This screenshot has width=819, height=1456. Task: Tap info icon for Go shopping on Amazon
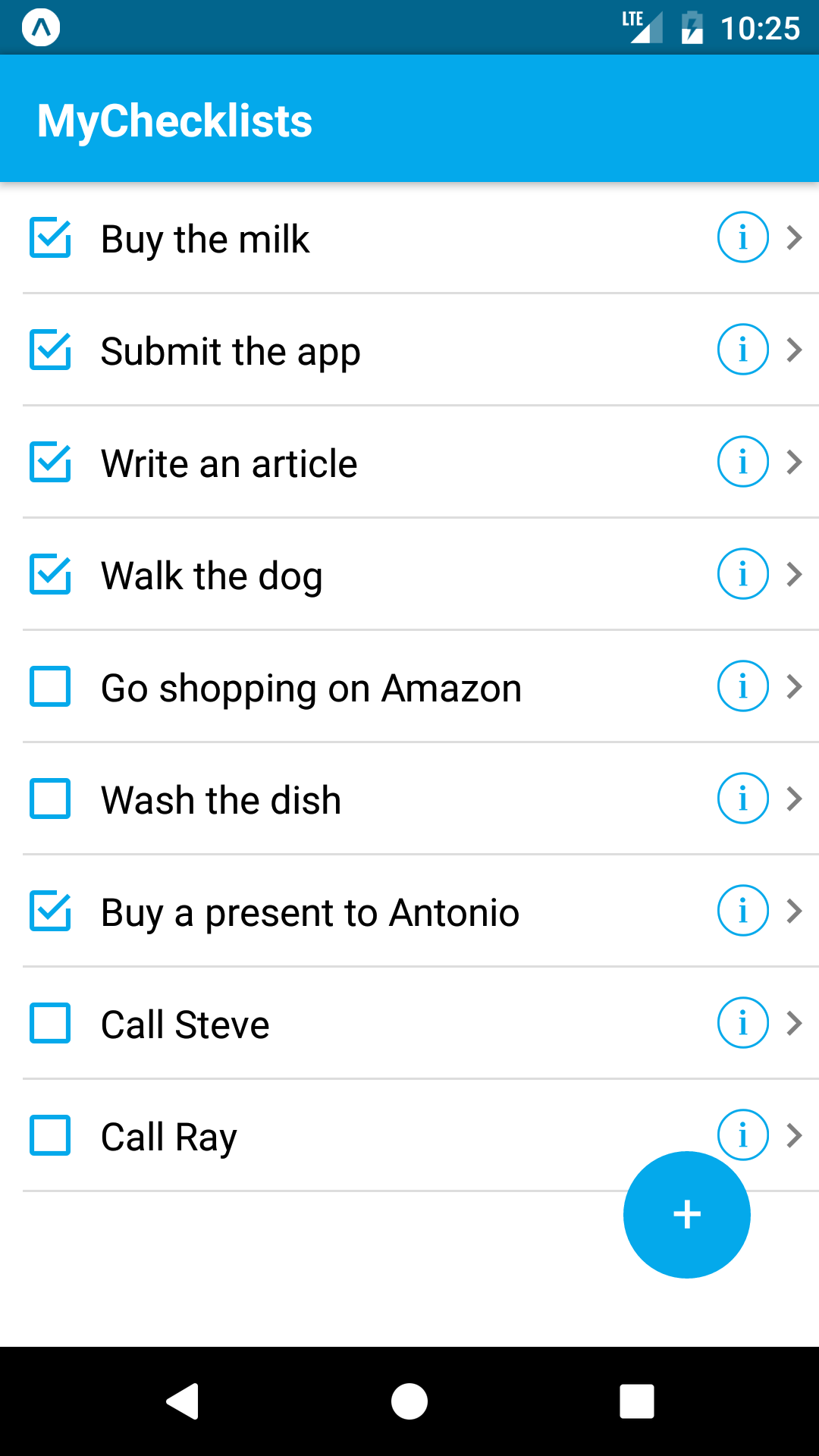pos(742,686)
